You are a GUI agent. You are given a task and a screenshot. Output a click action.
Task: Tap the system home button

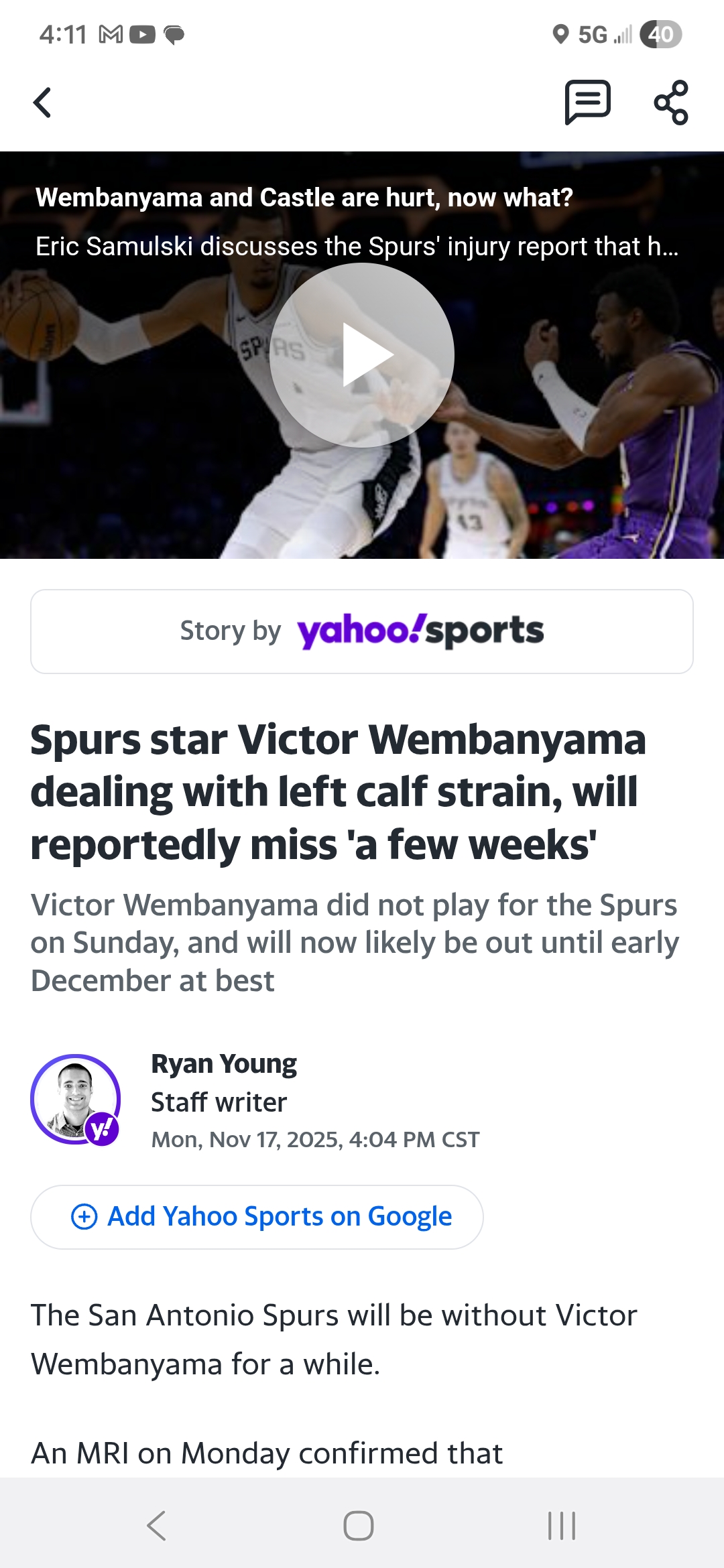point(359,1526)
